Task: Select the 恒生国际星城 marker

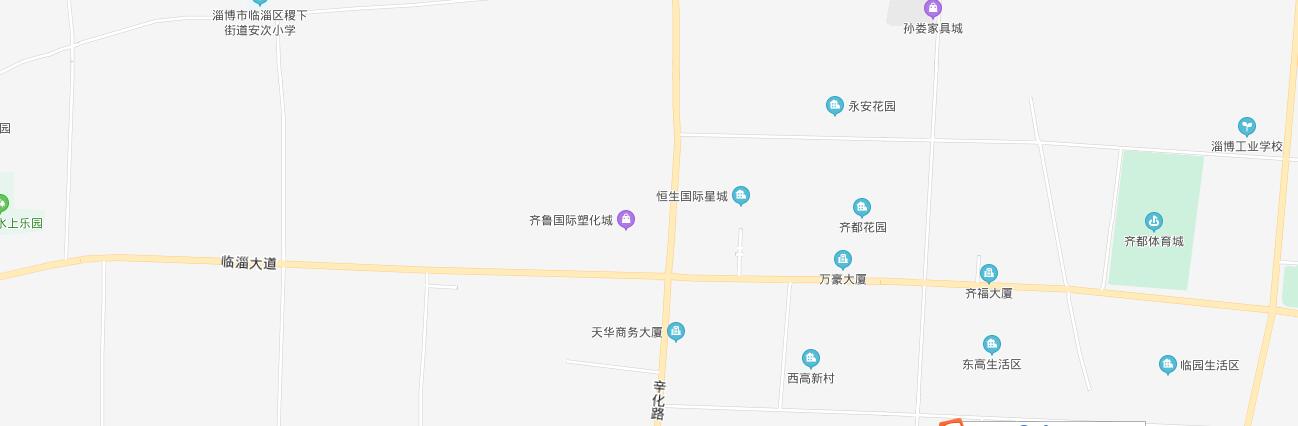Action: click(x=741, y=196)
